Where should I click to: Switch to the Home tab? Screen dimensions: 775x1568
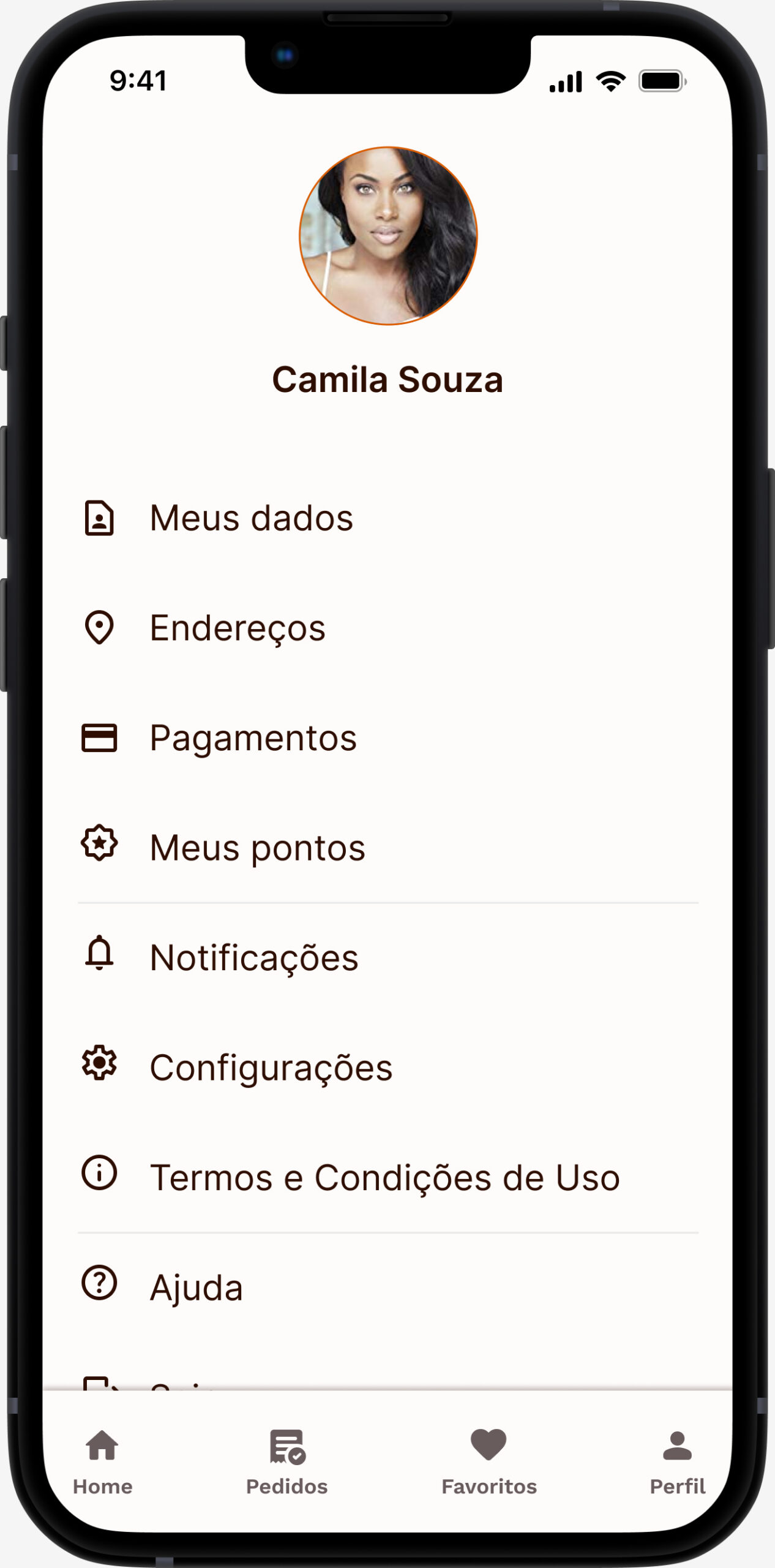coord(102,1463)
